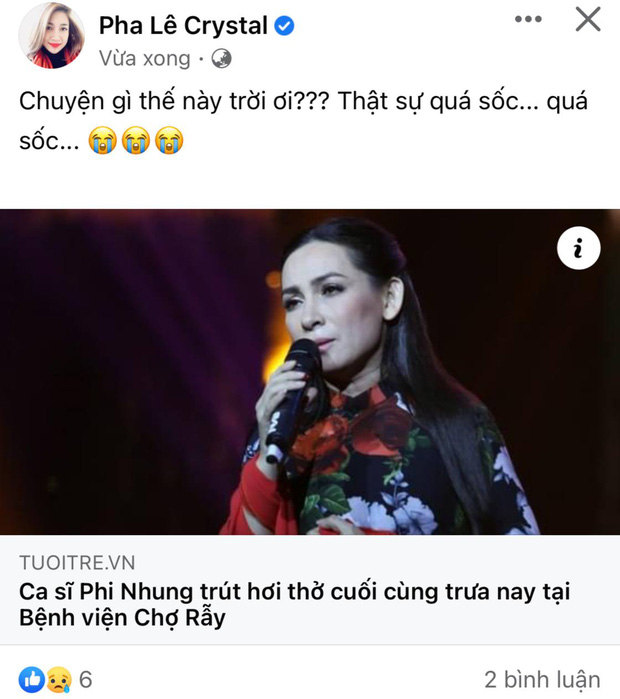Open the 2 bình luận comments
Screen dimensions: 620x699
[x=541, y=680]
